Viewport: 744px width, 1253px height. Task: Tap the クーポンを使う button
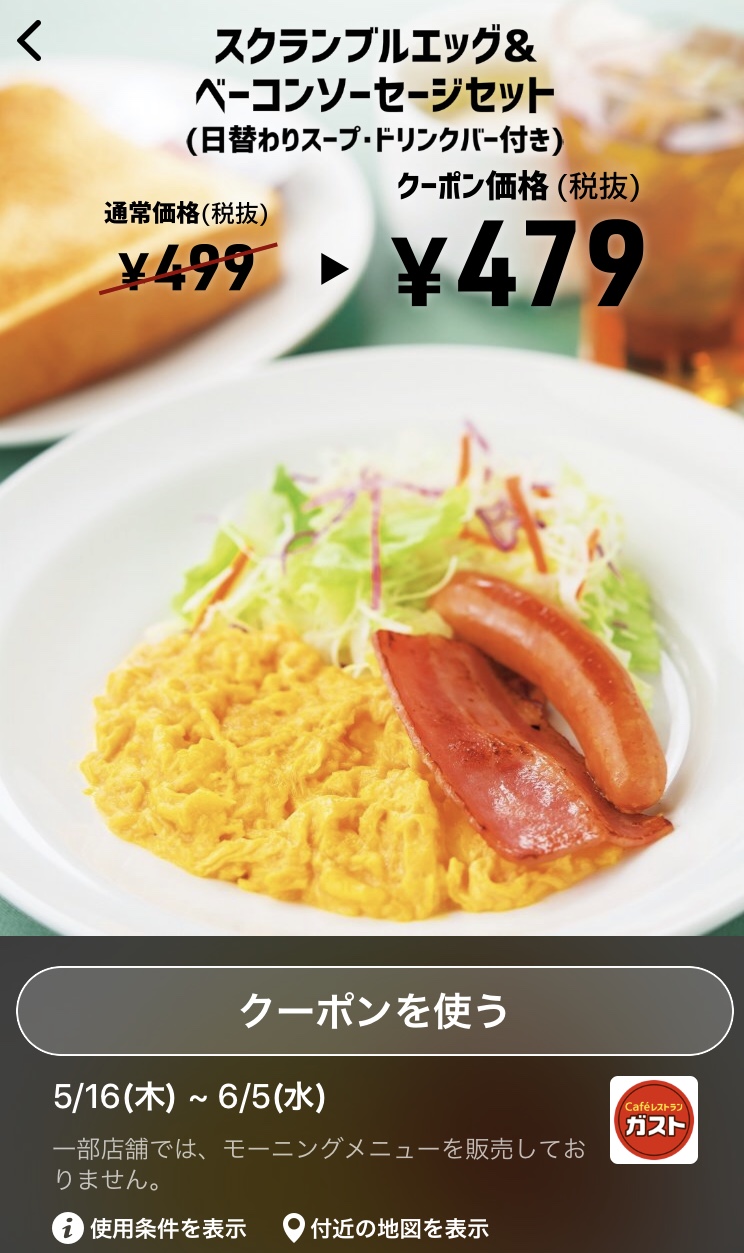click(374, 1011)
